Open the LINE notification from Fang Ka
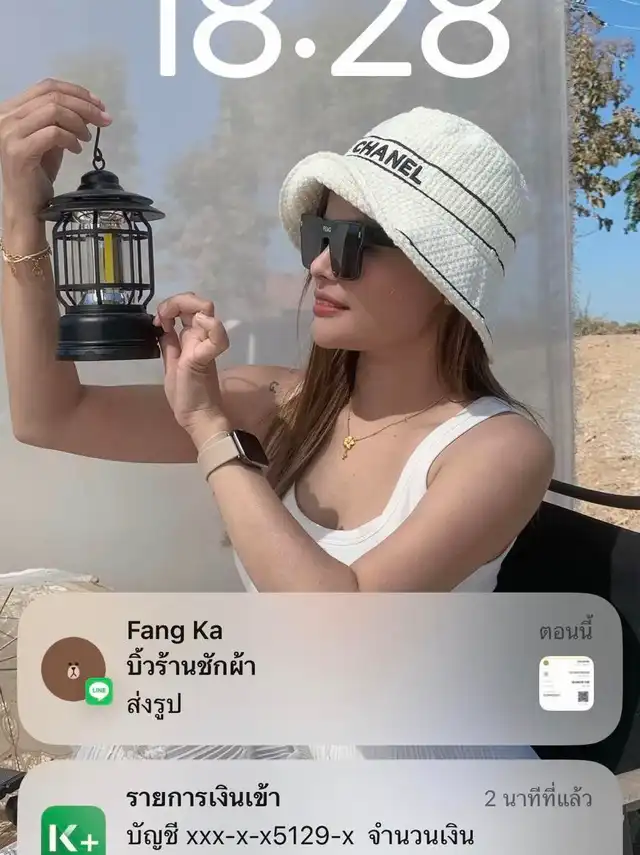640x855 pixels. [x=320, y=668]
